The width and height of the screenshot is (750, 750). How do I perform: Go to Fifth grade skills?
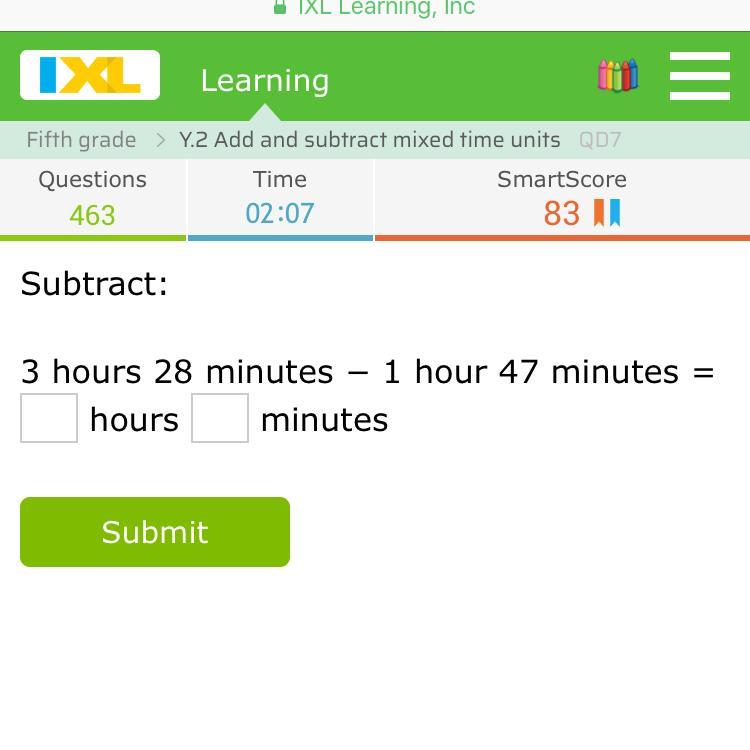click(x=81, y=140)
